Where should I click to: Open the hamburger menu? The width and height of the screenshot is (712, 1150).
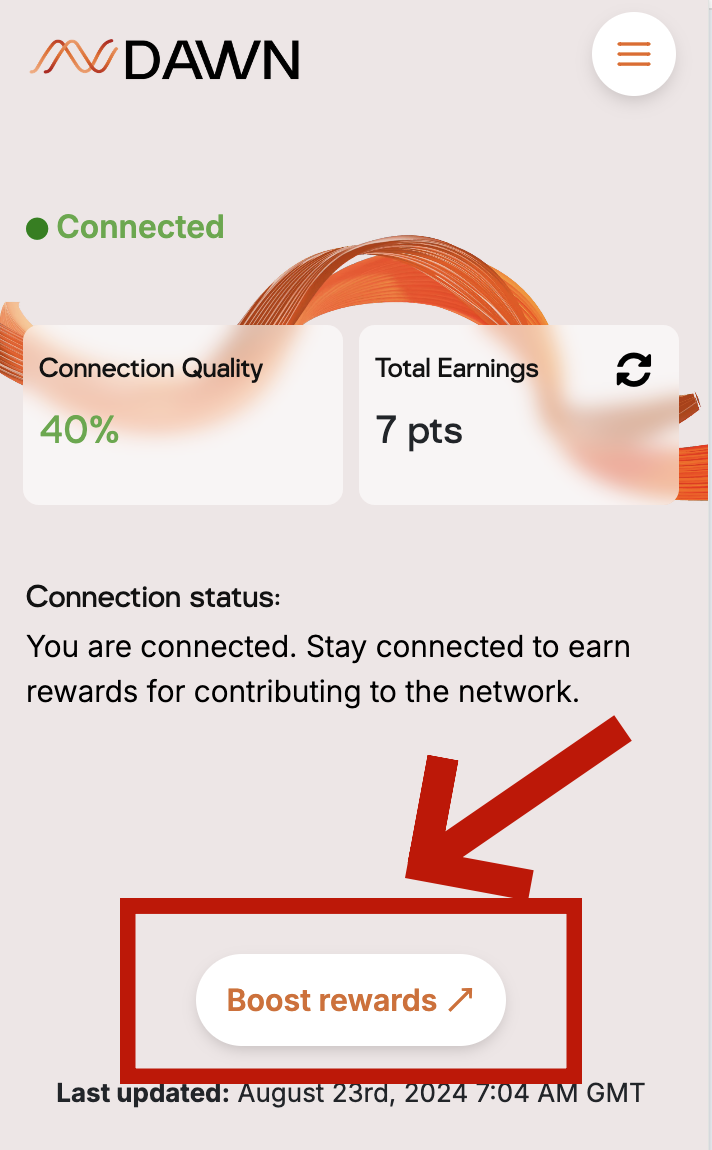point(634,54)
